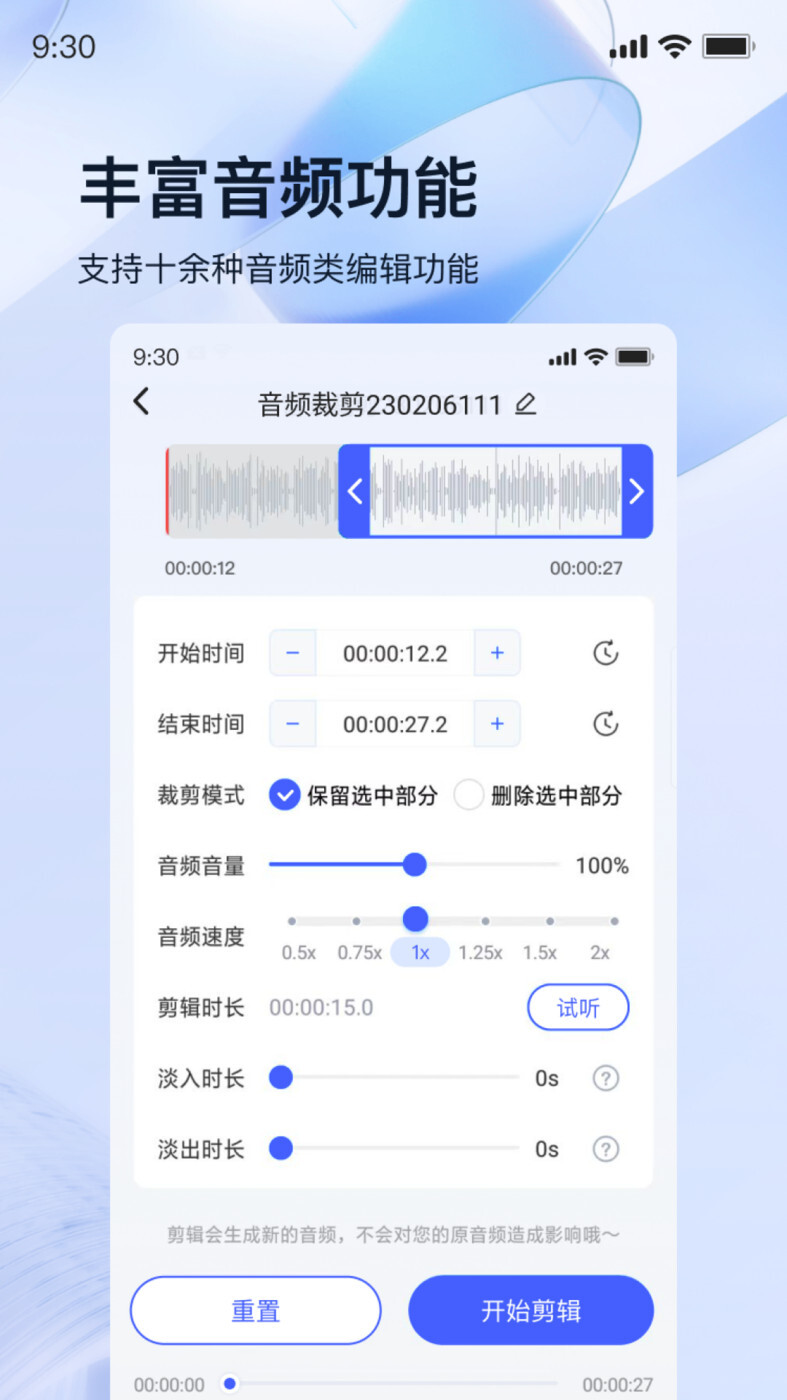This screenshot has width=787, height=1400.
Task: Click the clock icon beside 结束时间
Action: point(604,724)
